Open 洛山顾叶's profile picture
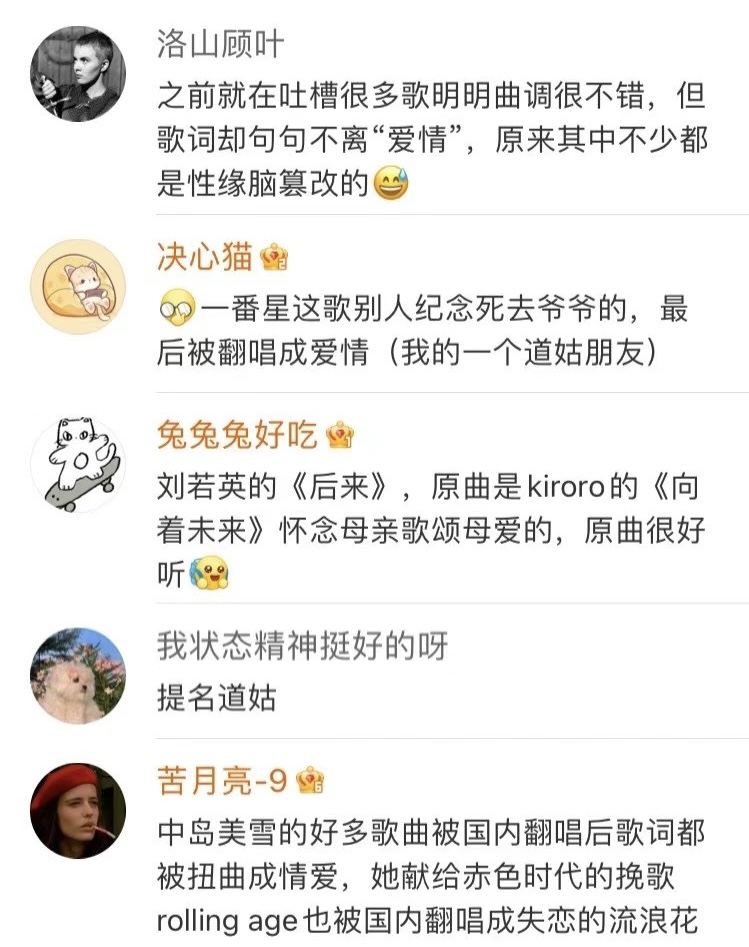 tap(78, 74)
